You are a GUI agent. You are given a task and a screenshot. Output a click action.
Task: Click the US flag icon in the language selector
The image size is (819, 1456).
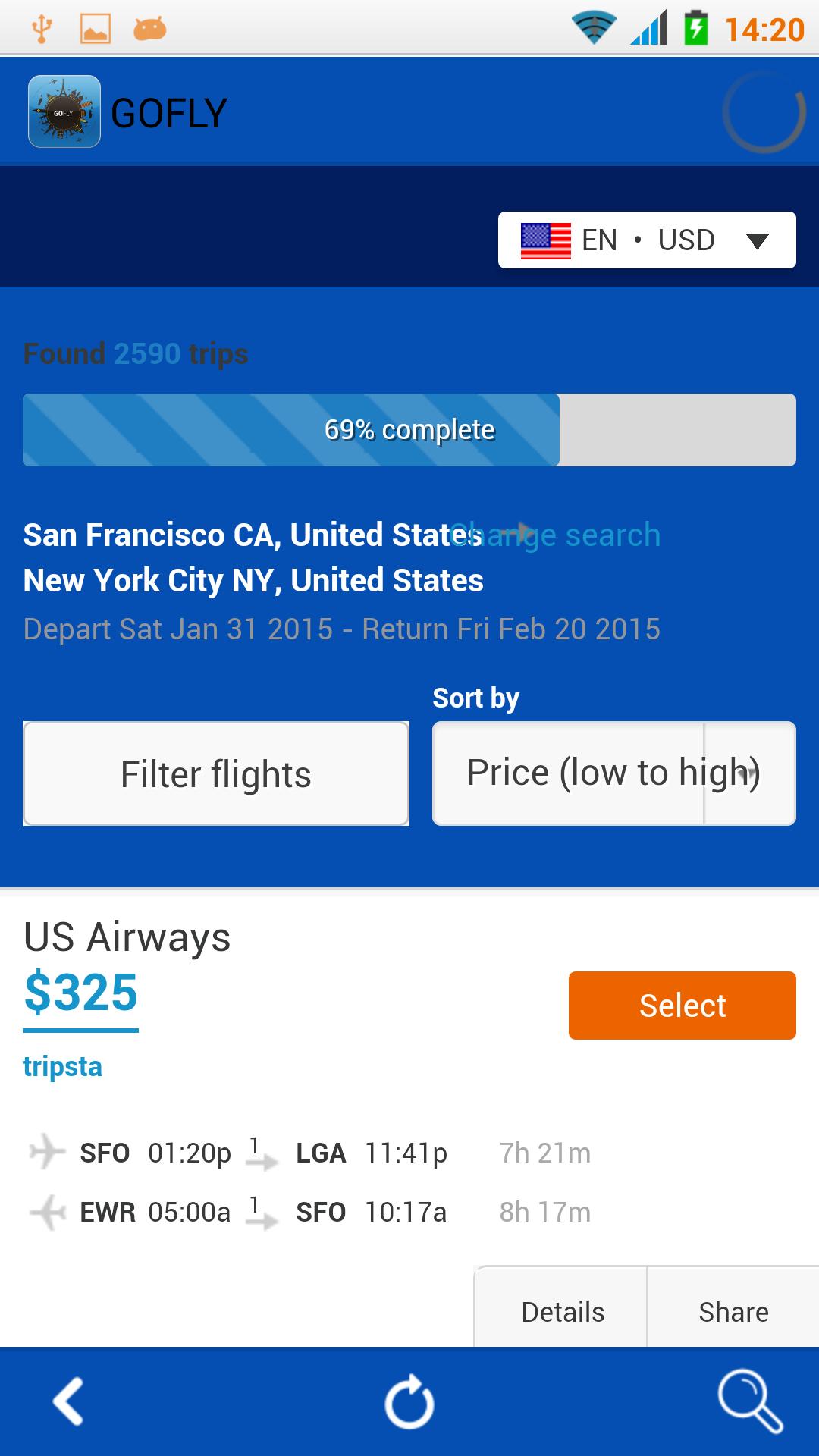point(545,240)
